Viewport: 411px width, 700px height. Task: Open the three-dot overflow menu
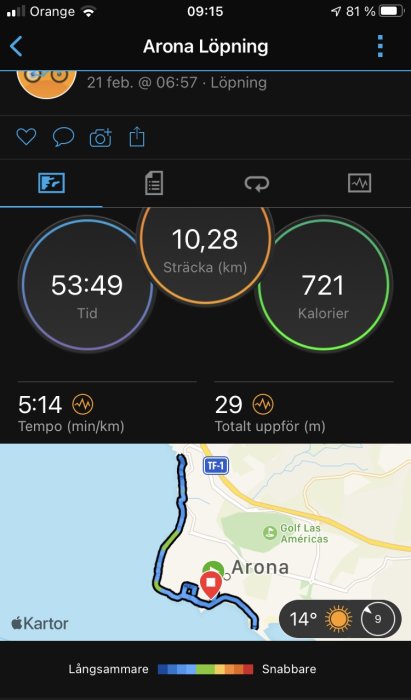coord(380,46)
